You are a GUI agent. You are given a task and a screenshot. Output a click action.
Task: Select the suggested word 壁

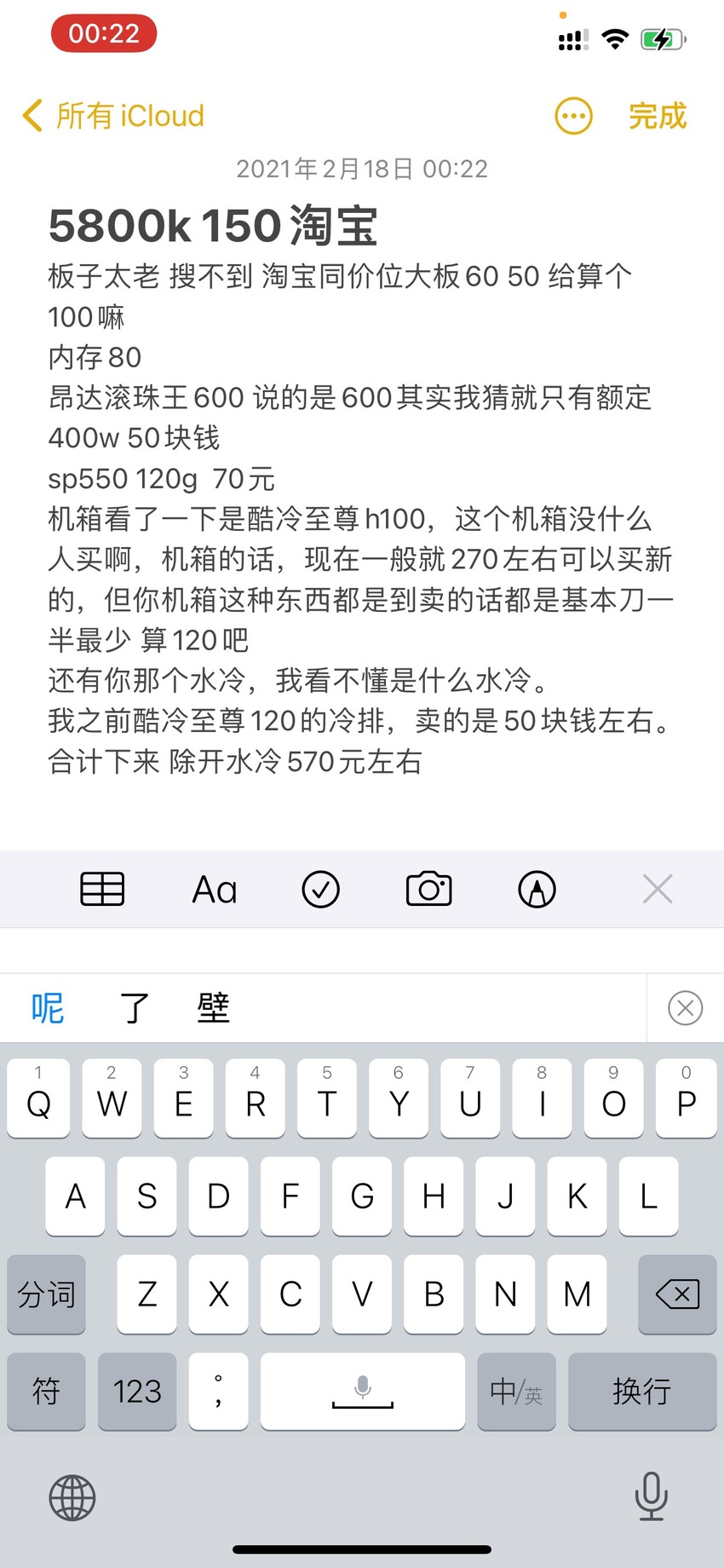(213, 1008)
